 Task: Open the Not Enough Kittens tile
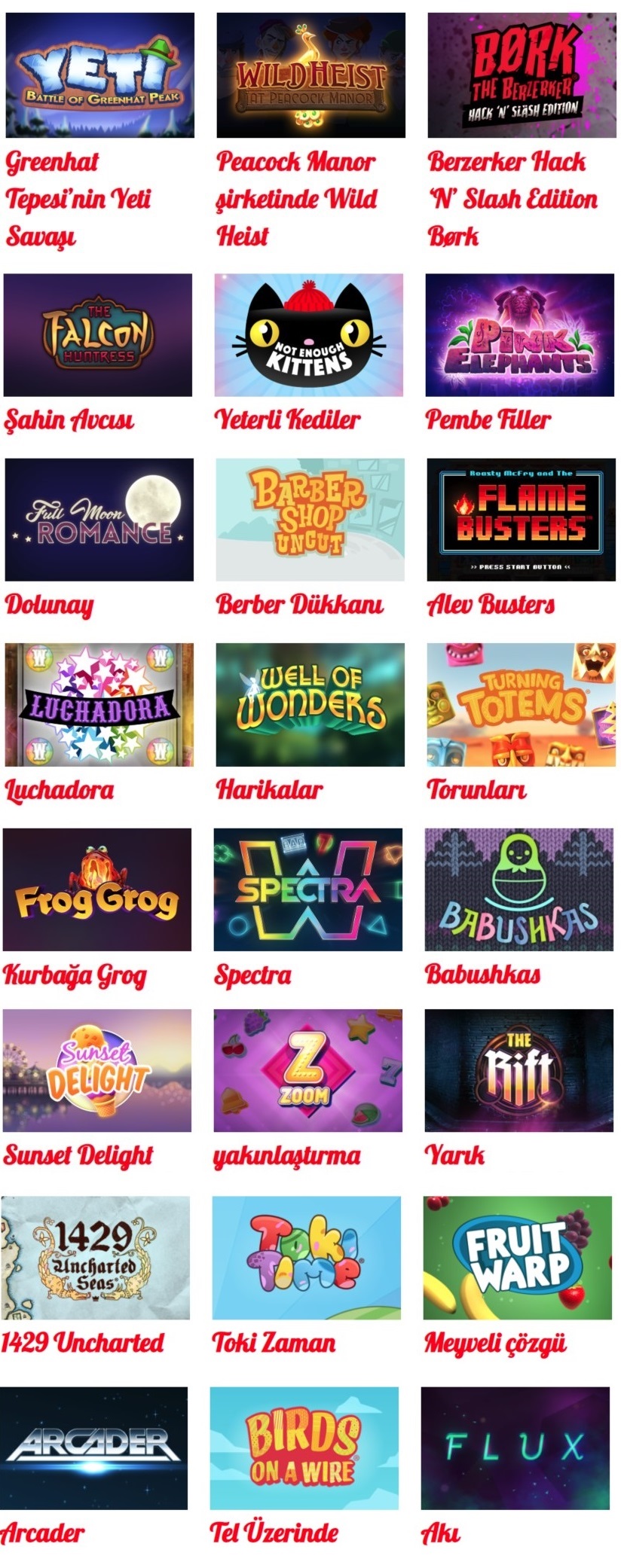pyautogui.click(x=308, y=334)
